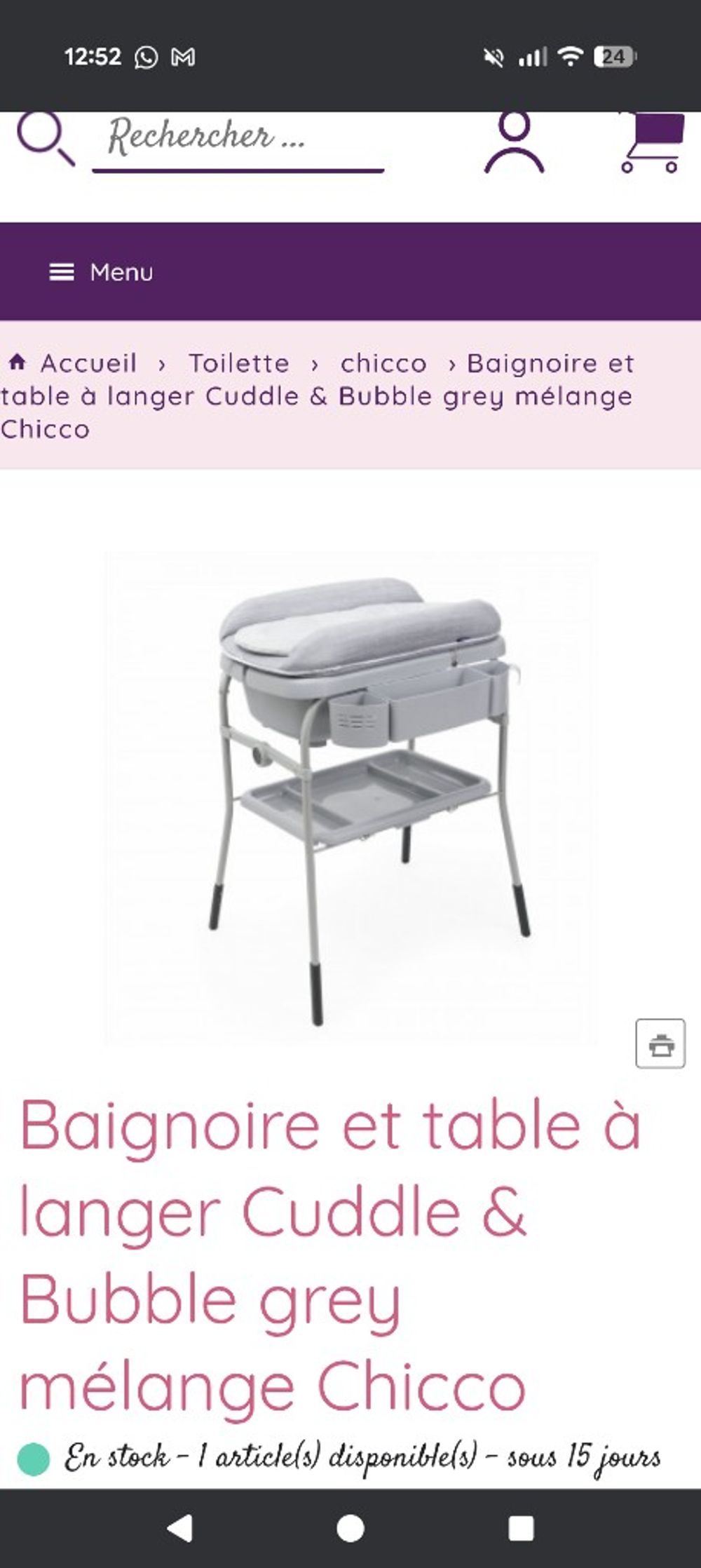
Task: Go to Accueil in the breadcrumb
Action: click(88, 363)
